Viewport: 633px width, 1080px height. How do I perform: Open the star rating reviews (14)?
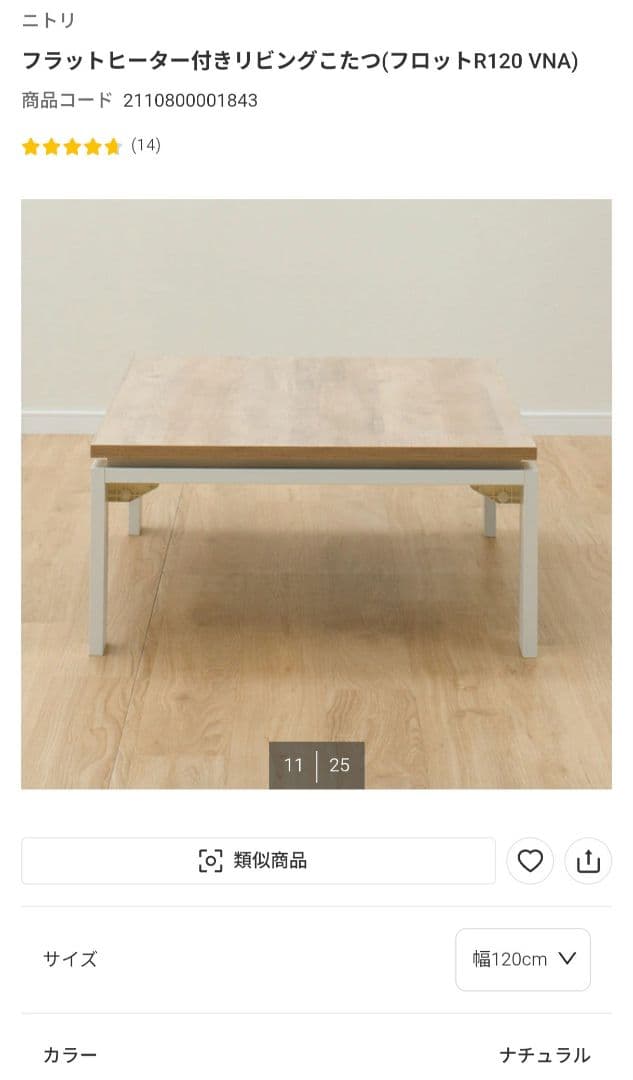click(x=90, y=146)
